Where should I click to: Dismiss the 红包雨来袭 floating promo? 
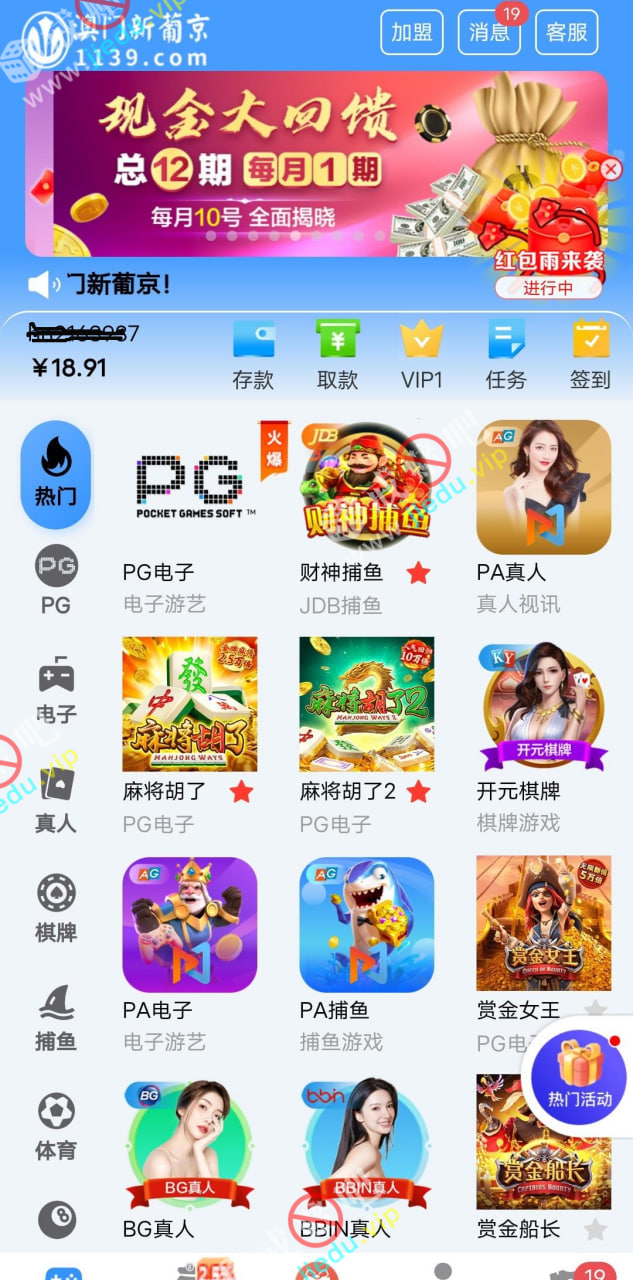(611, 169)
